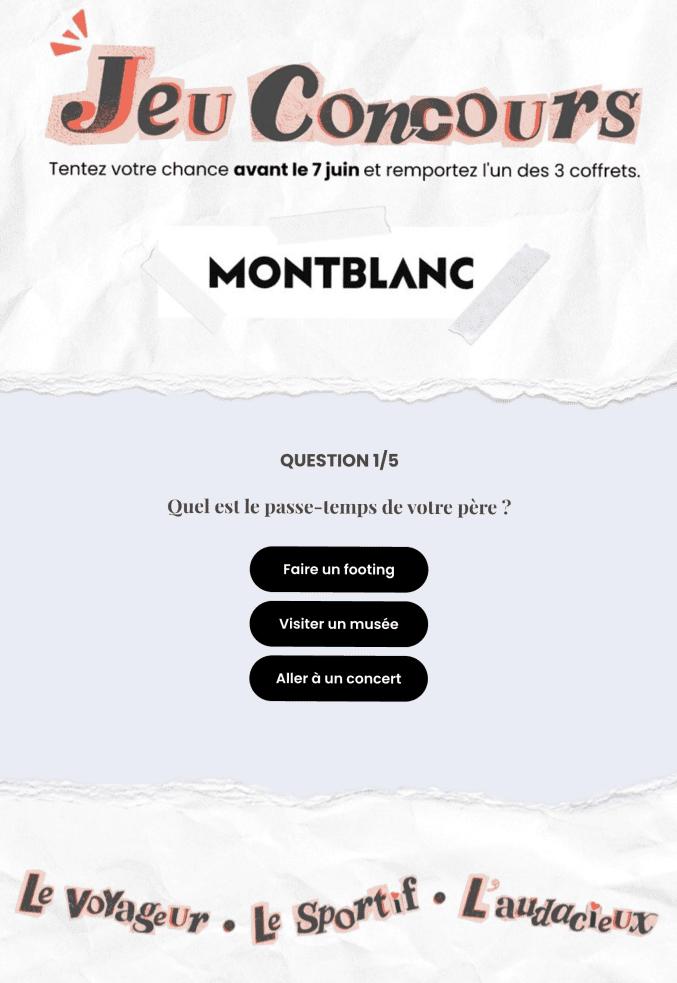Pick the 'Aller à un concert' option
The height and width of the screenshot is (983, 677).
pyautogui.click(x=338, y=678)
